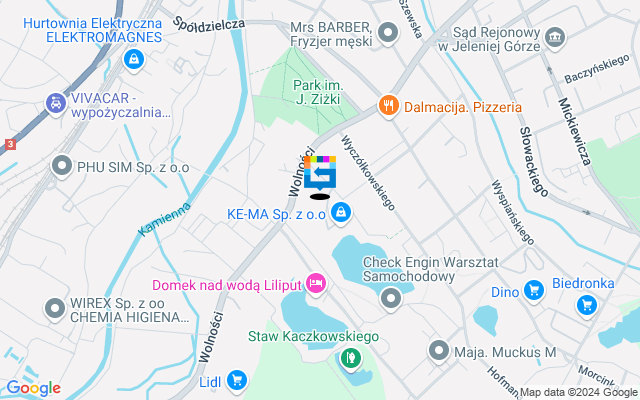Viewport: 640px width, 400px height.
Task: Select the Biedronka shop pin
Action: [x=588, y=304]
